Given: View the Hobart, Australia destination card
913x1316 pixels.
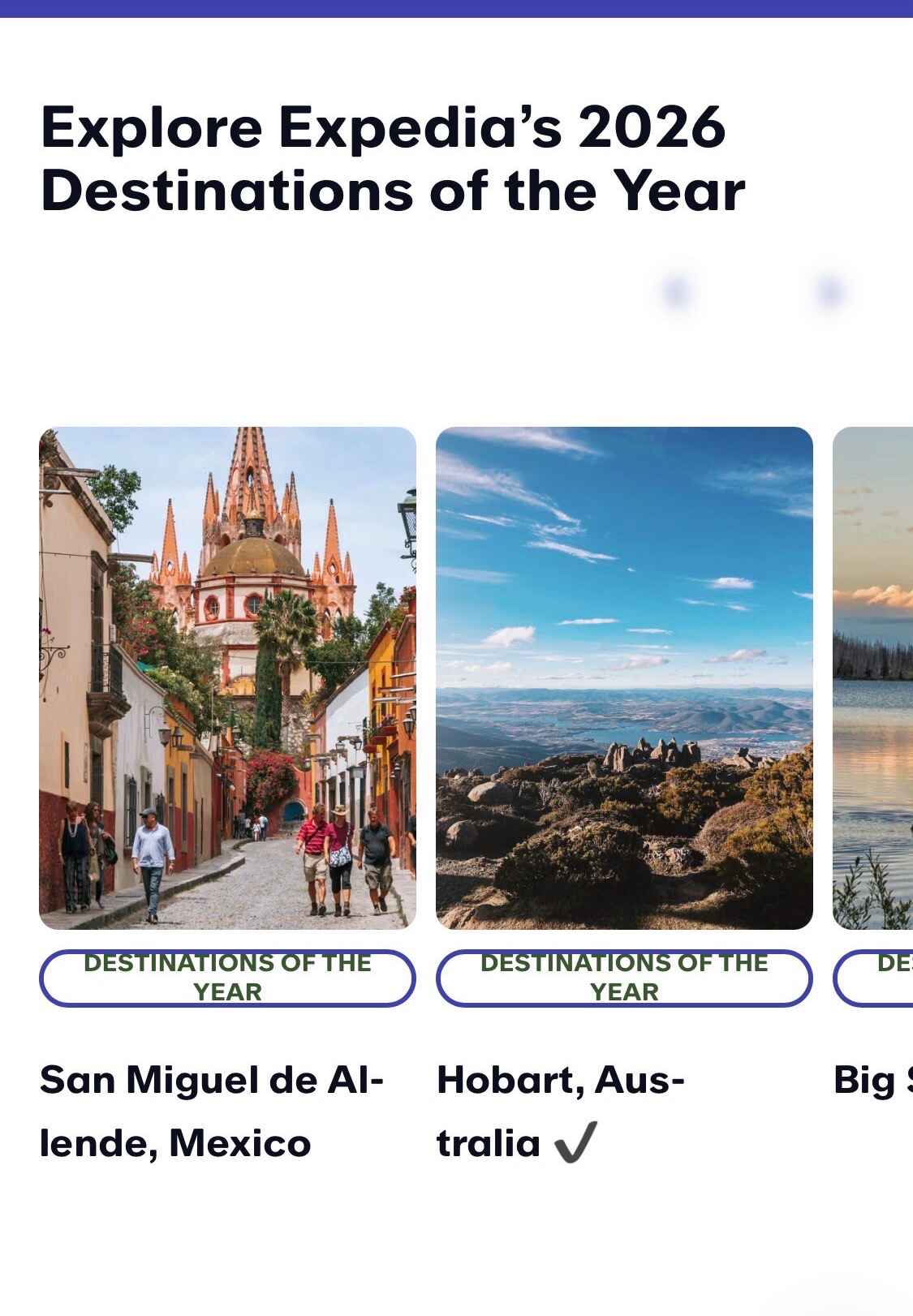Looking at the screenshot, I should pyautogui.click(x=624, y=677).
